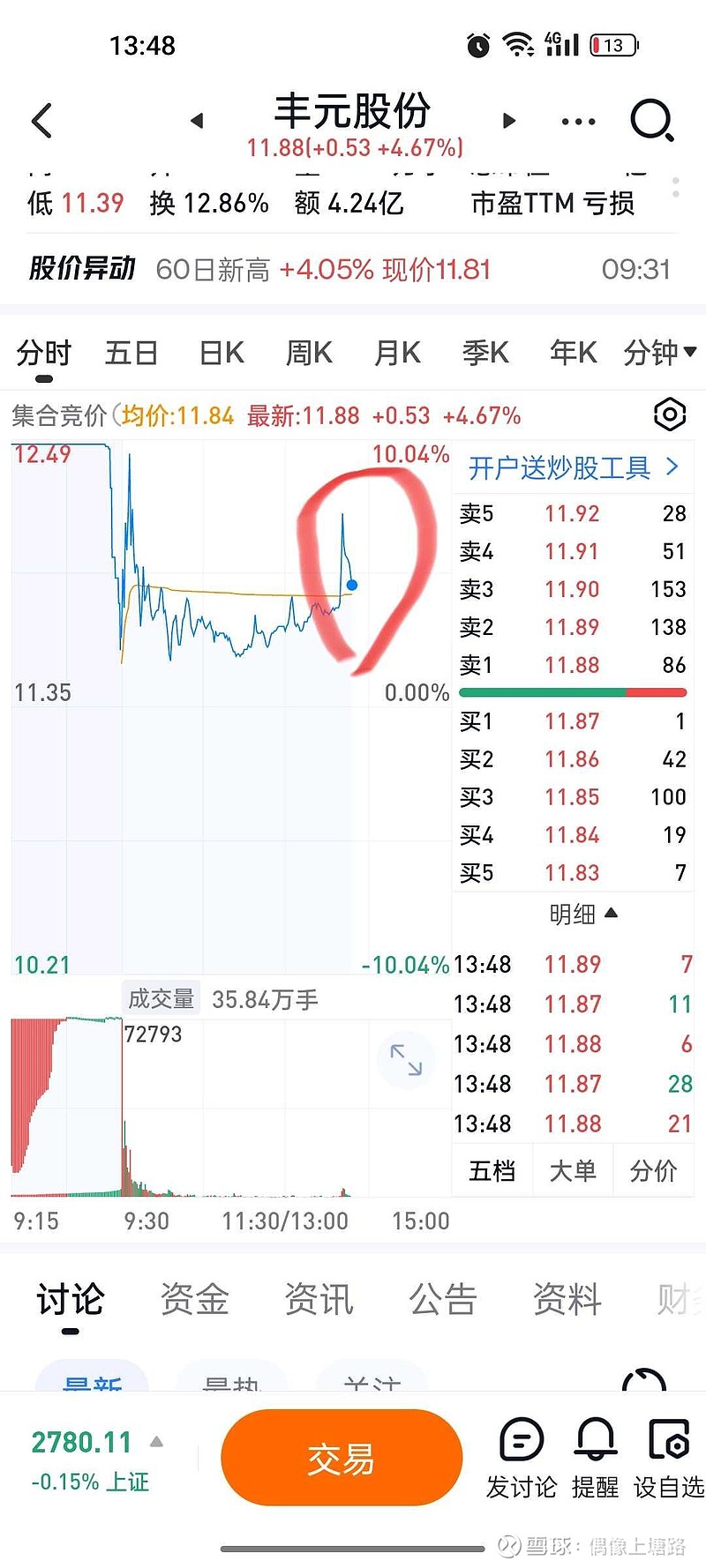This screenshot has width=706, height=1568.
Task: Go back using the top-left arrow
Action: pyautogui.click(x=41, y=121)
